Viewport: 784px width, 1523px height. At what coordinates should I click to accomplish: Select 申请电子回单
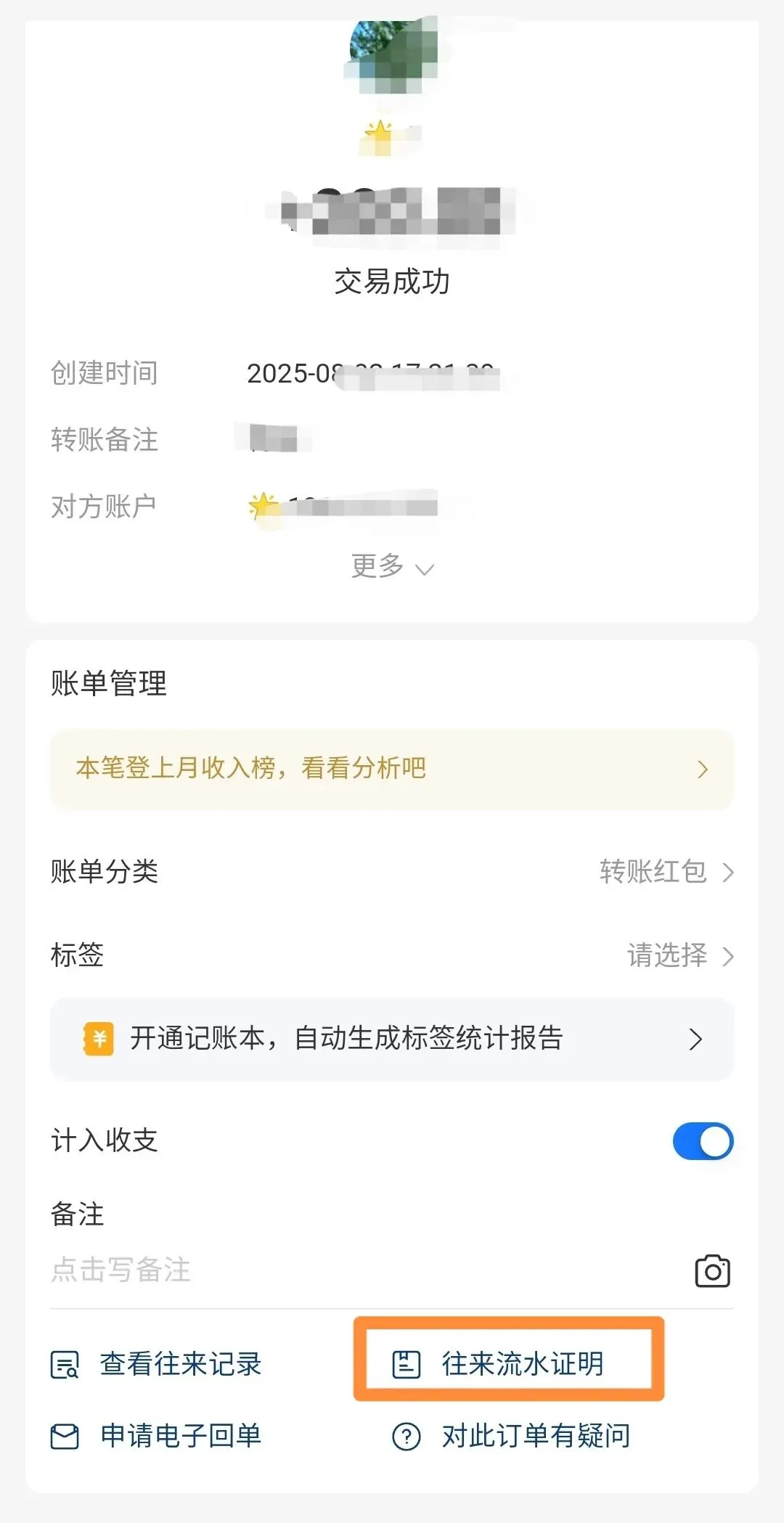155,1436
